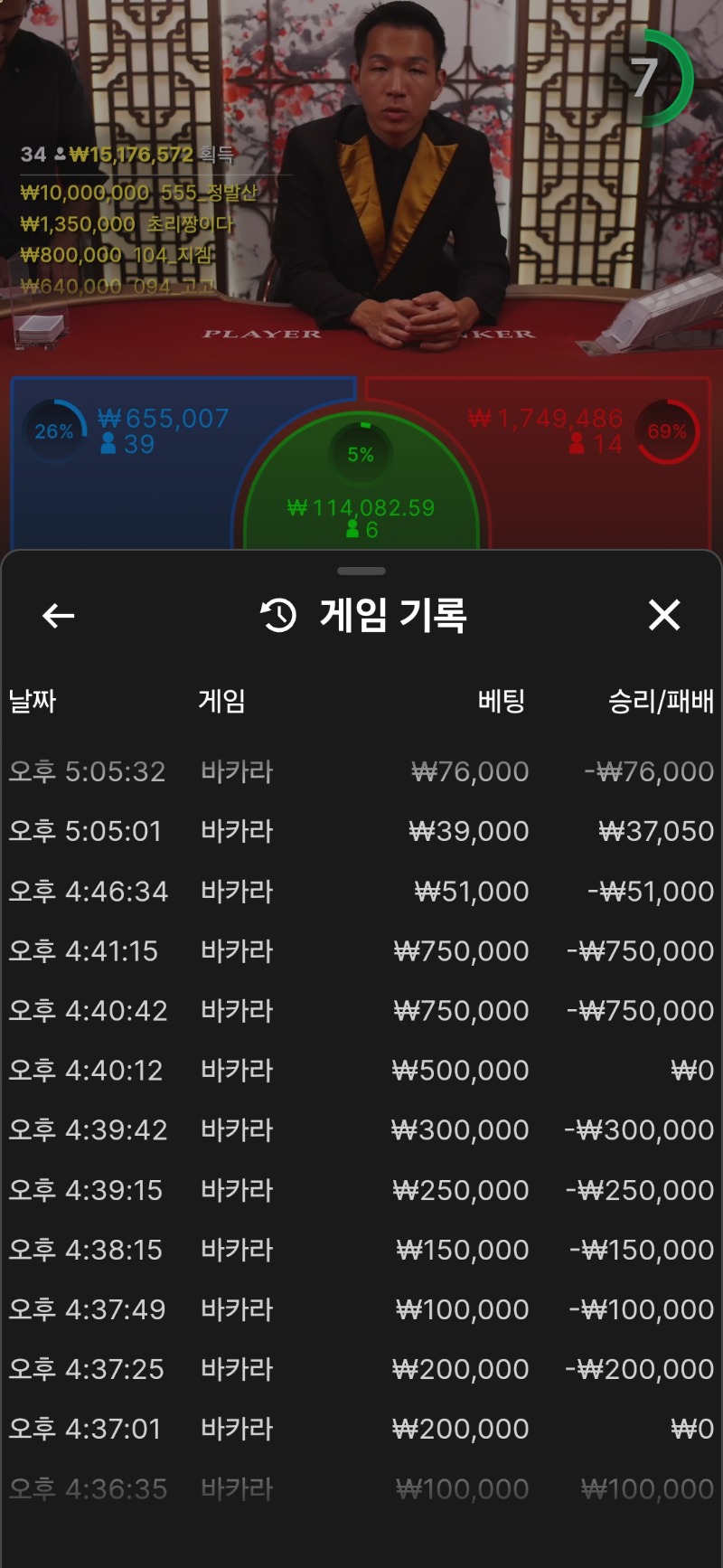Open the record from 오후 5:05:01
Viewport: 723px width, 1568px height.
pos(361,831)
